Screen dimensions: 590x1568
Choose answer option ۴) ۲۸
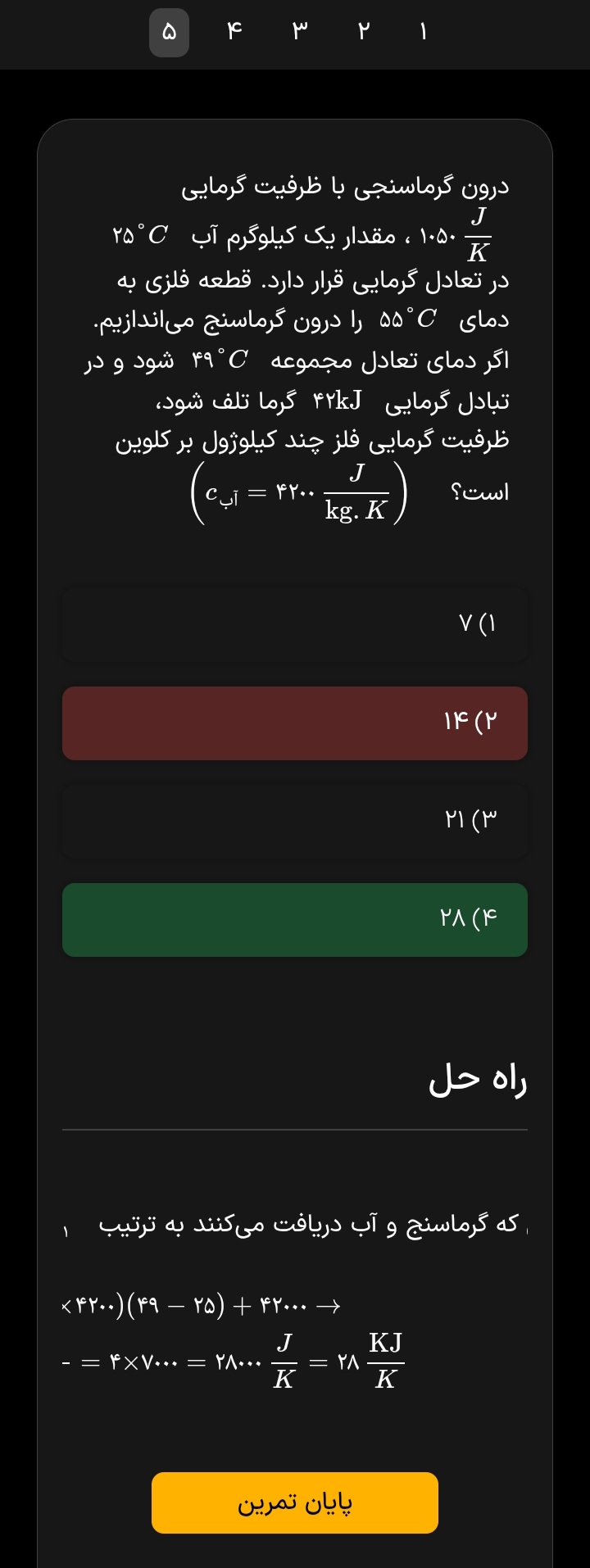click(x=295, y=920)
